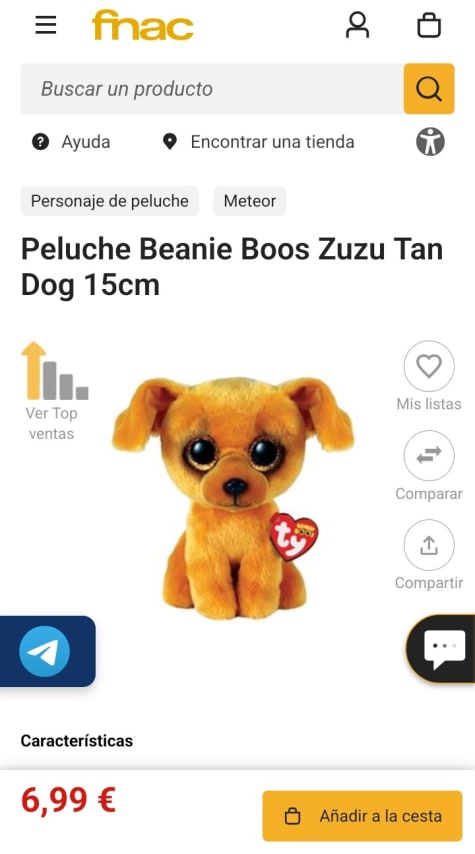Image resolution: width=475 pixels, height=854 pixels.
Task: Select the Meteor brand chip
Action: (x=249, y=201)
